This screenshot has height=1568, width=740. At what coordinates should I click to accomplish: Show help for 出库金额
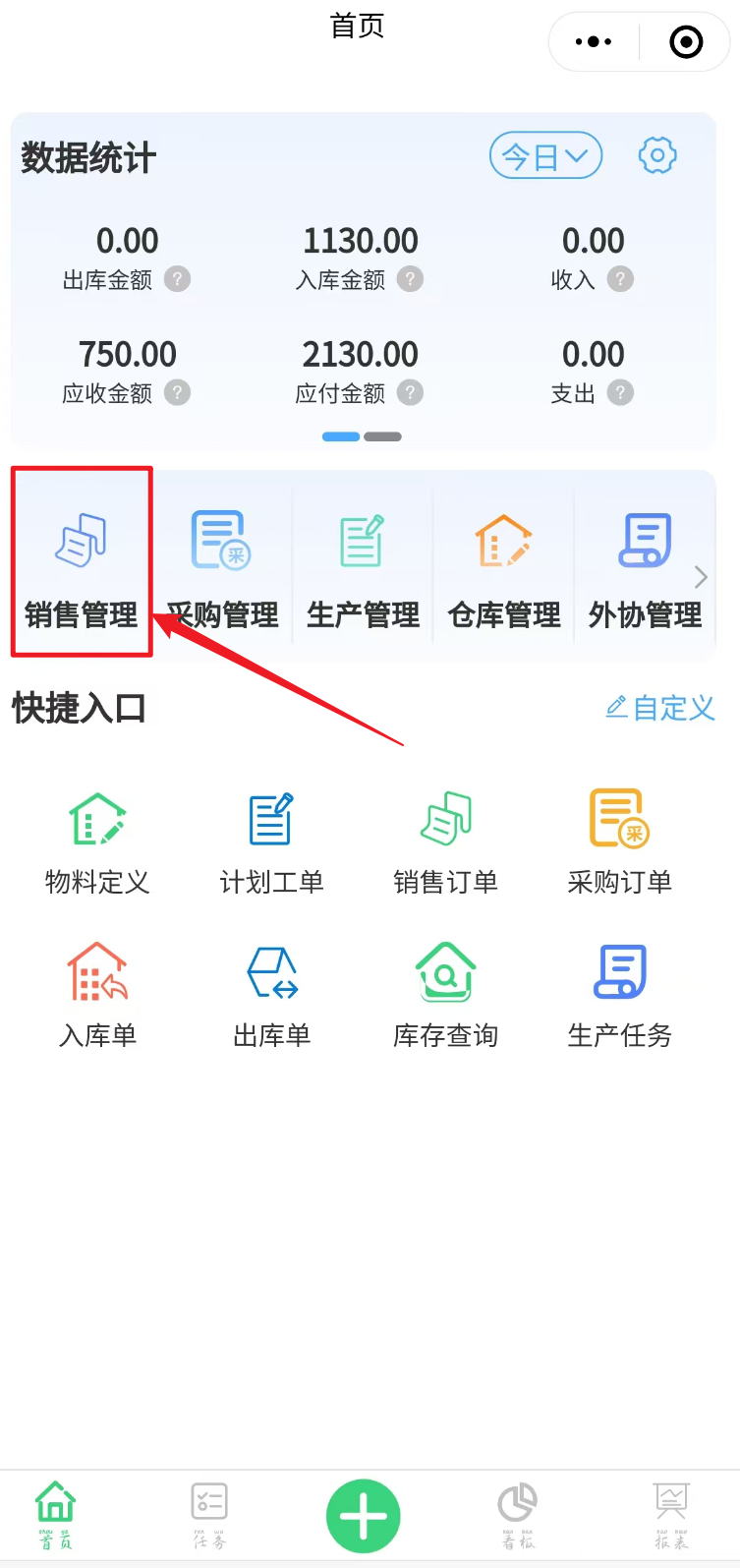[x=177, y=280]
